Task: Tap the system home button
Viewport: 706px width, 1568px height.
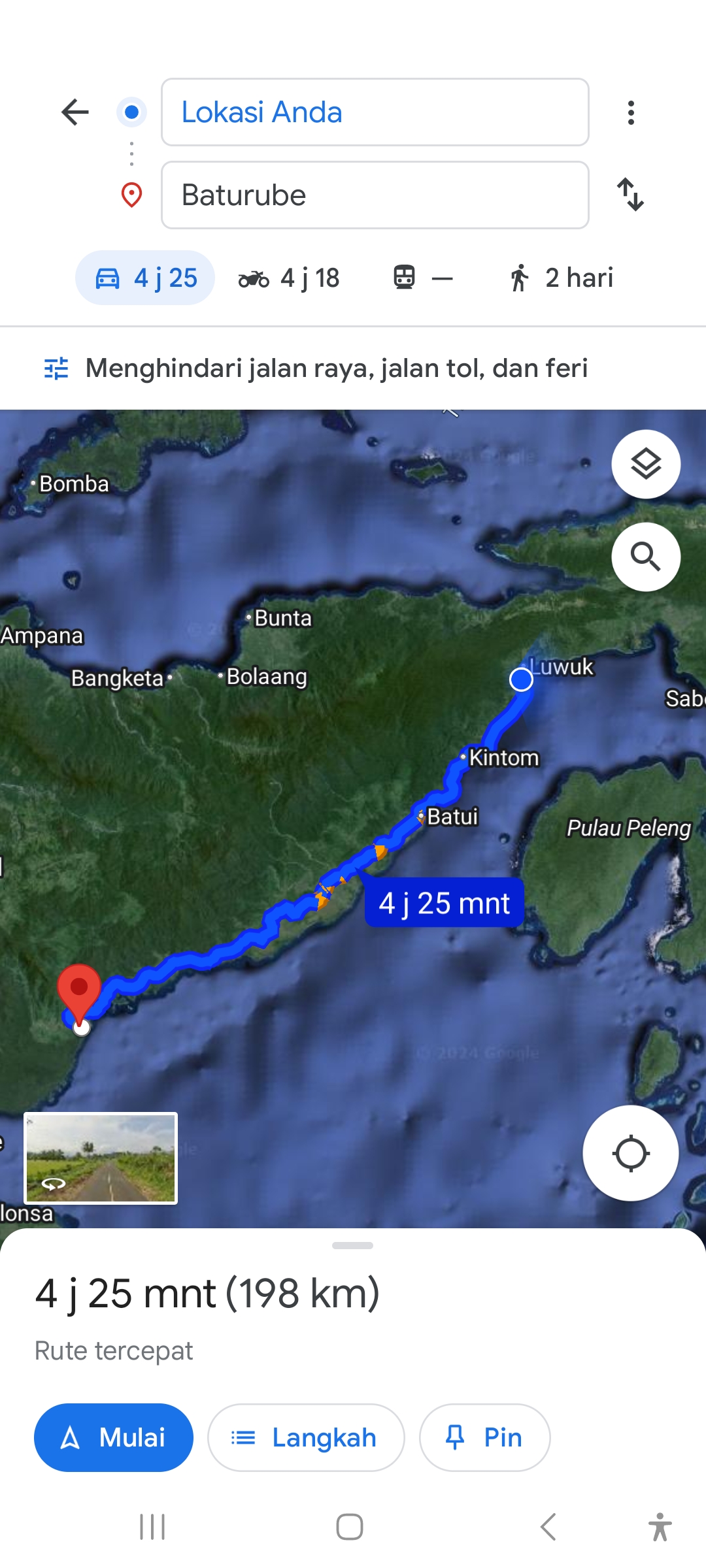Action: click(350, 1527)
